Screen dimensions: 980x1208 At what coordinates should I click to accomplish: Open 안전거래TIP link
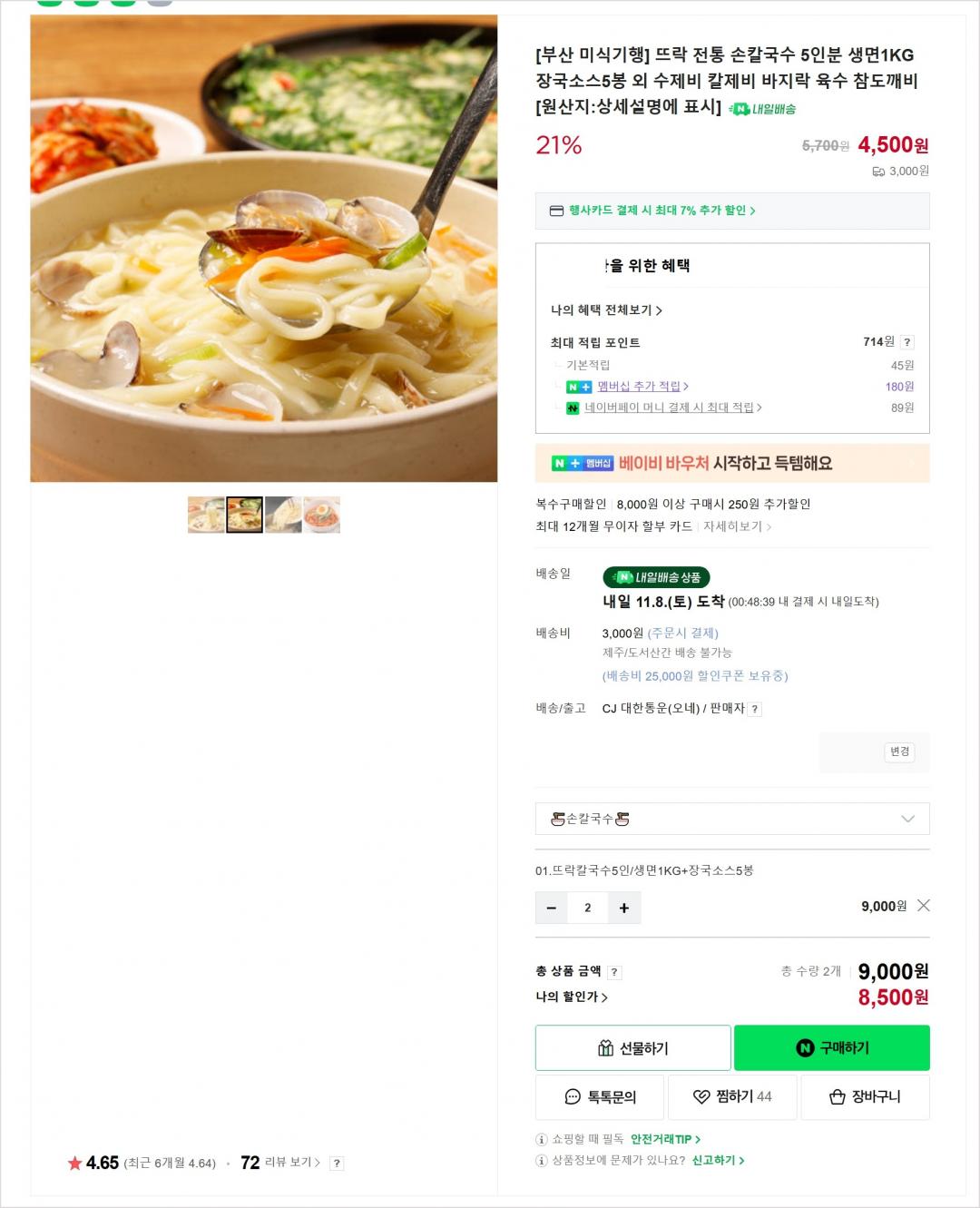(x=665, y=1139)
